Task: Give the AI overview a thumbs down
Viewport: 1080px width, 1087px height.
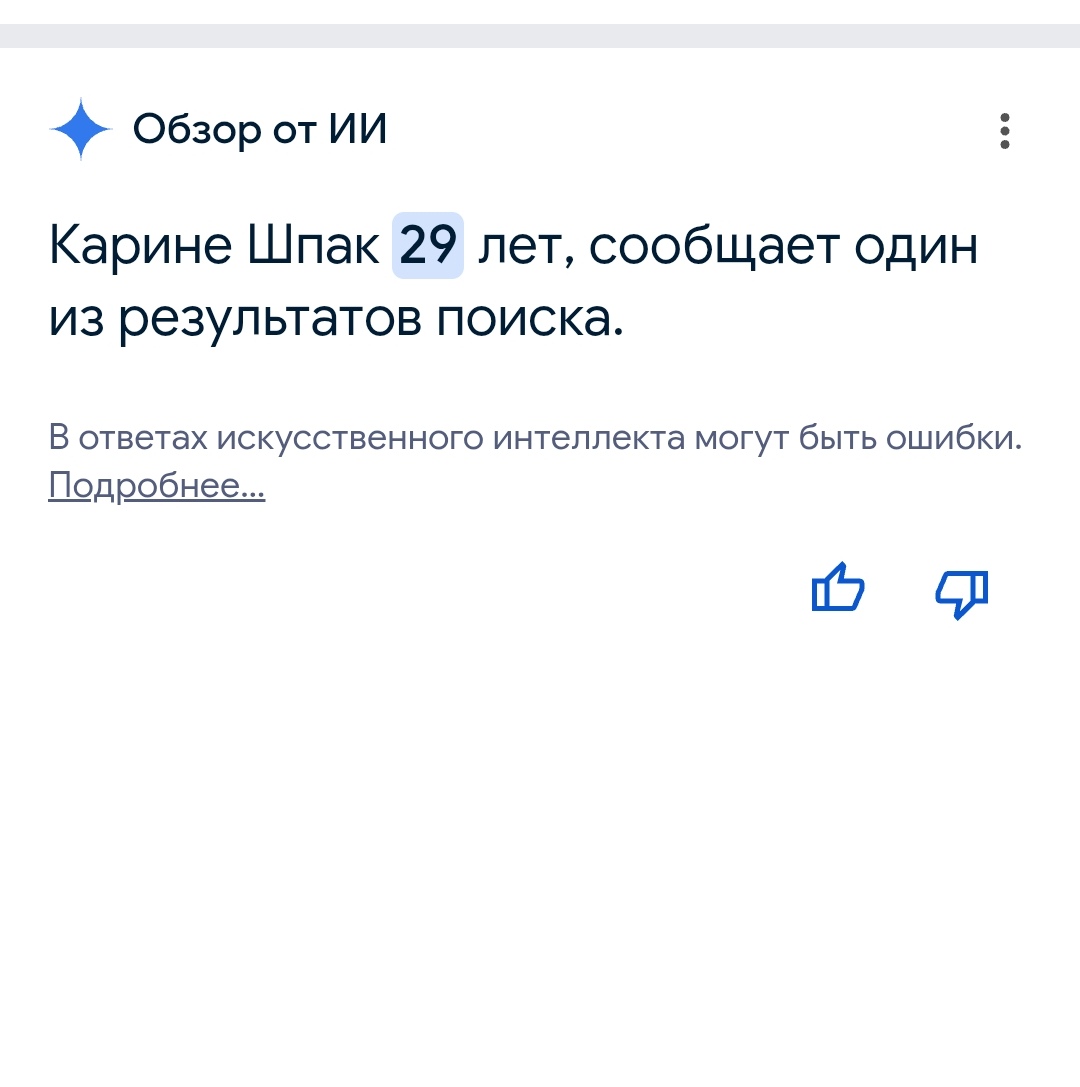Action: pos(961,593)
